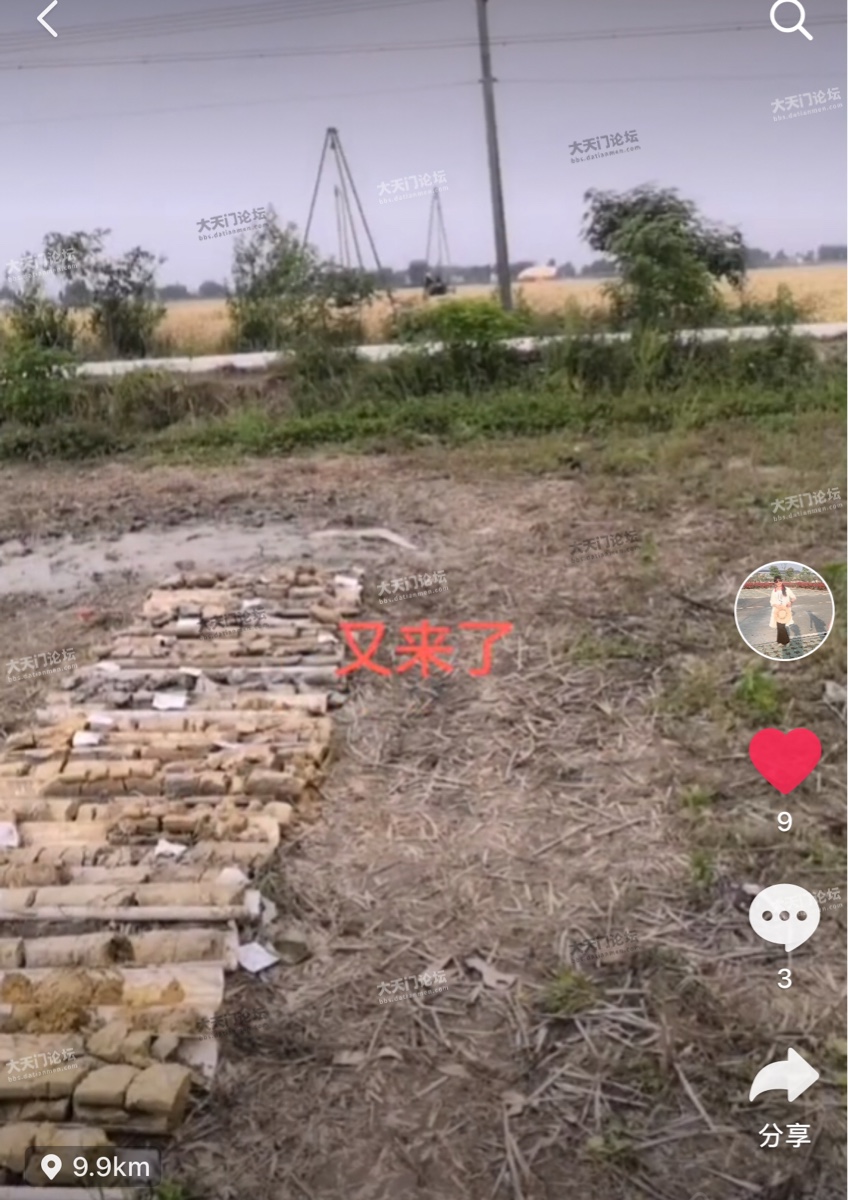Open search with the magnifier icon
Screen dimensions: 848x1200
790,20
